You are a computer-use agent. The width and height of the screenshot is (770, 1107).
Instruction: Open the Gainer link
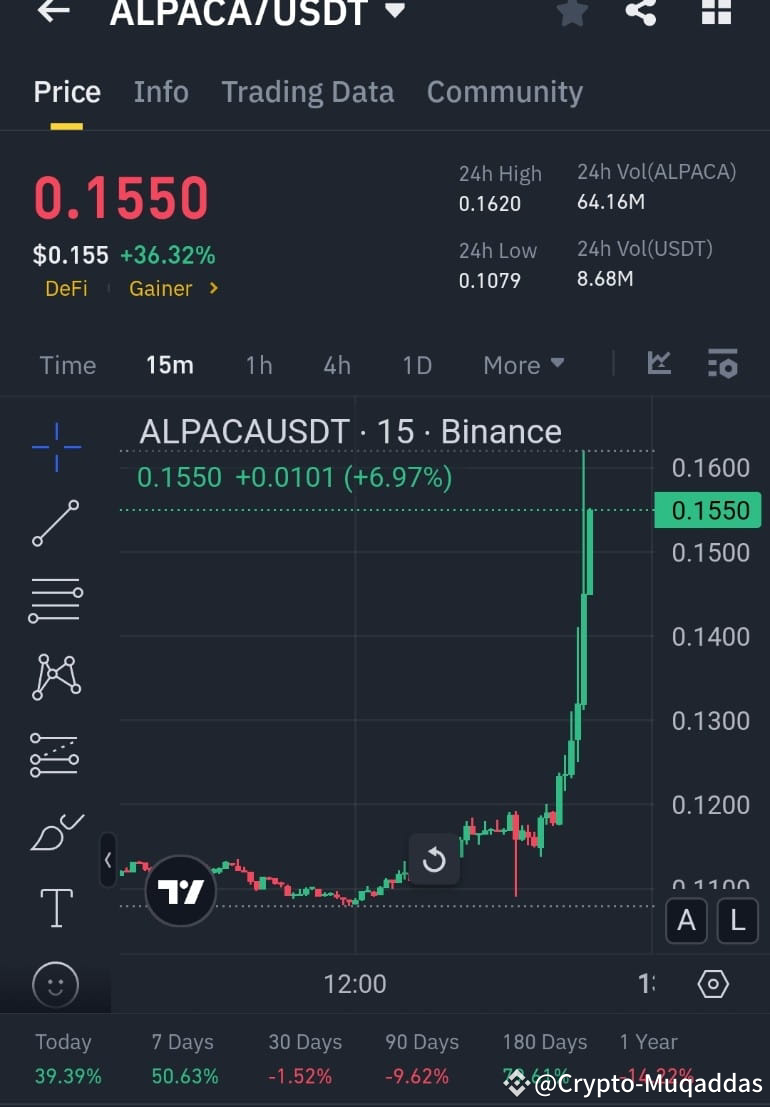pyautogui.click(x=160, y=288)
